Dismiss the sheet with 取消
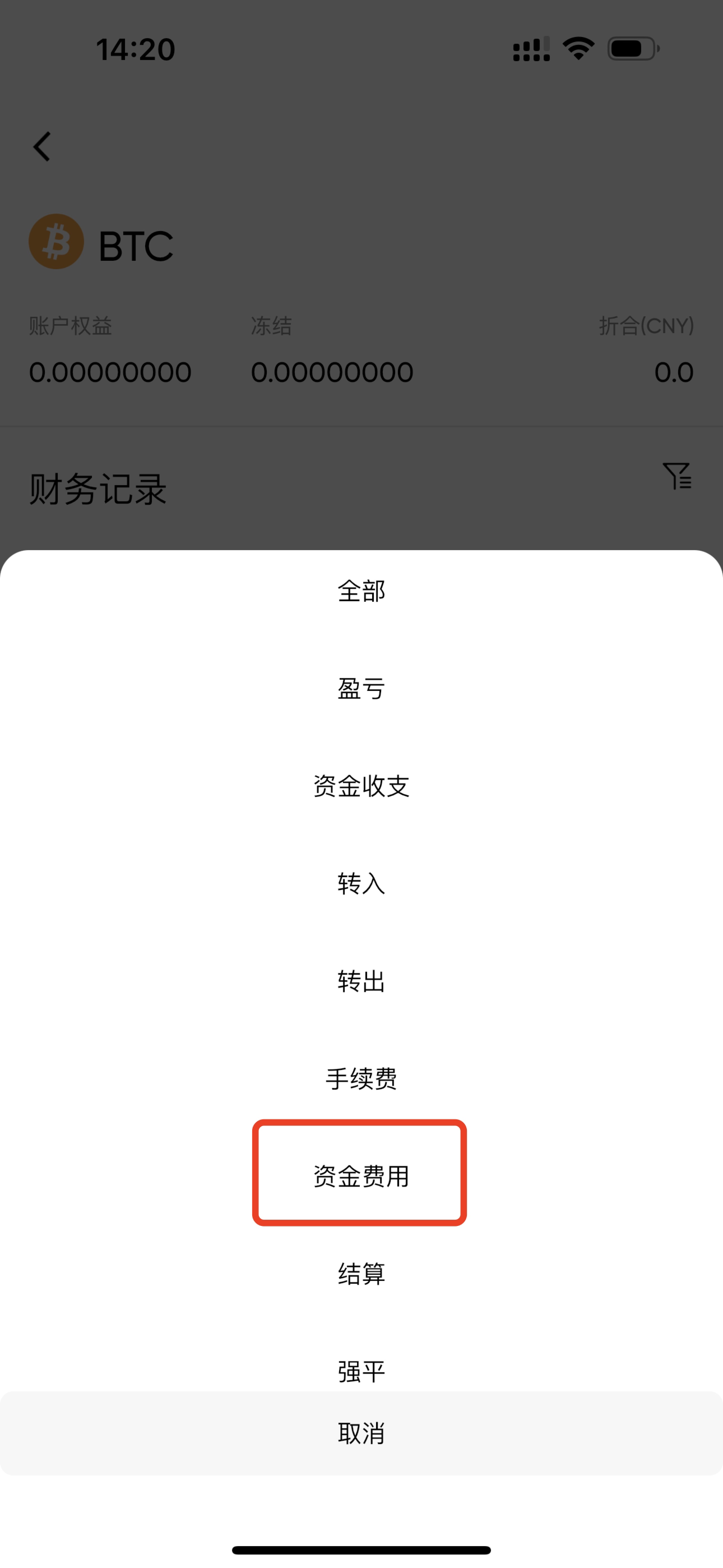723x1568 pixels. point(361,1433)
